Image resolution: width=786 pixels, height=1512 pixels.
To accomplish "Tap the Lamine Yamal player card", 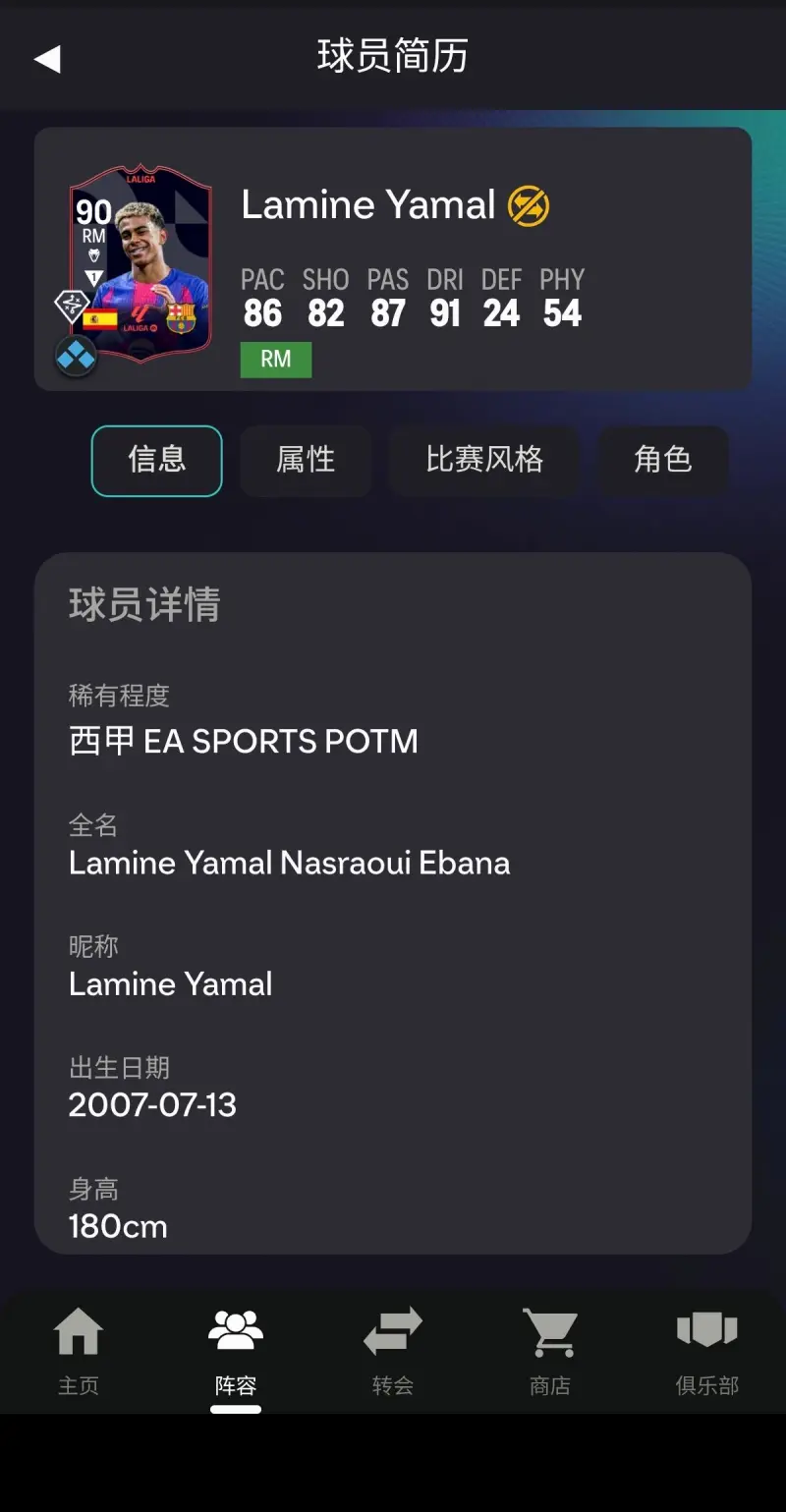I will click(x=140, y=263).
